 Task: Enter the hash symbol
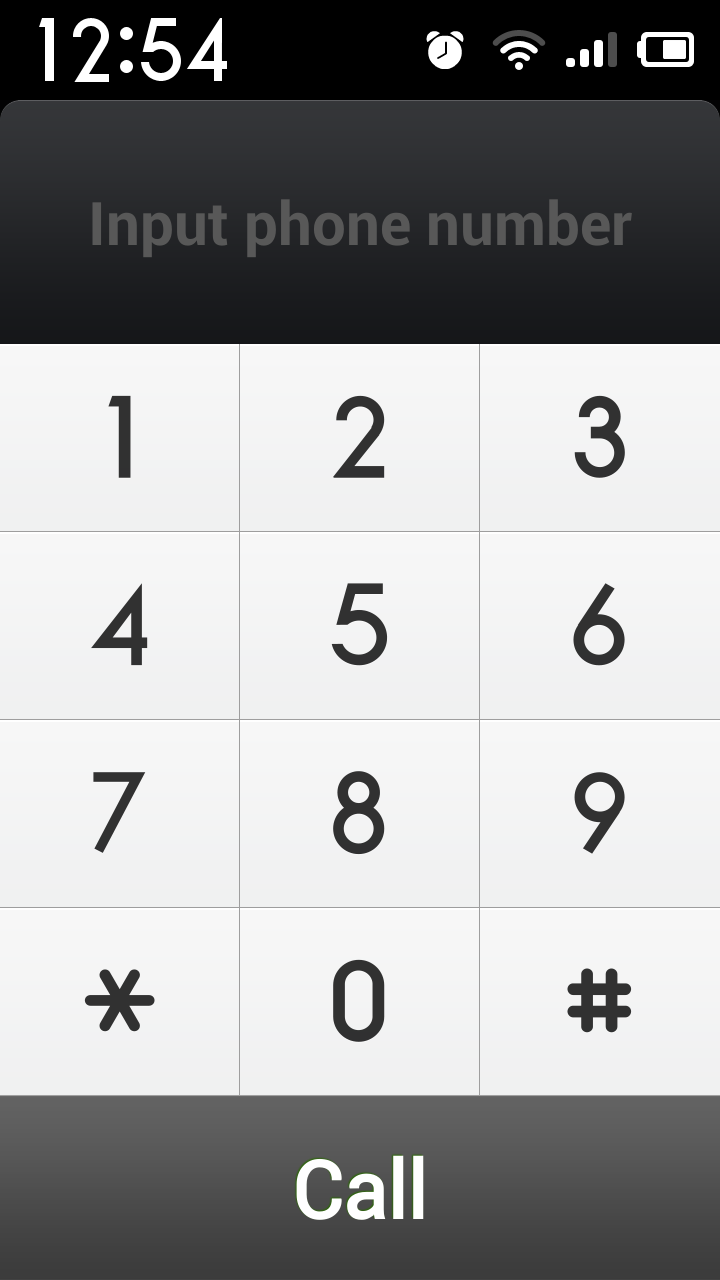600,1001
